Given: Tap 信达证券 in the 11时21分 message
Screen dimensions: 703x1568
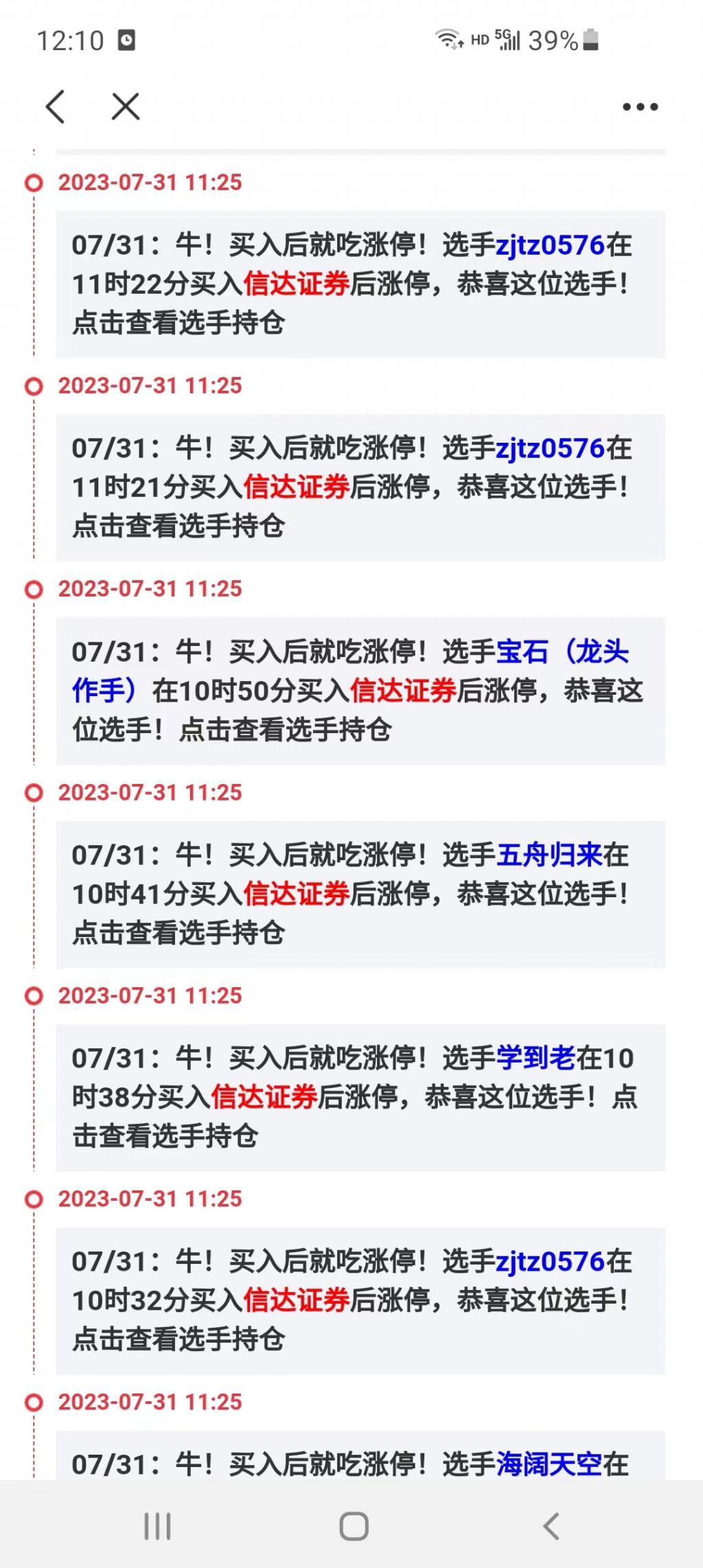Looking at the screenshot, I should point(297,487).
